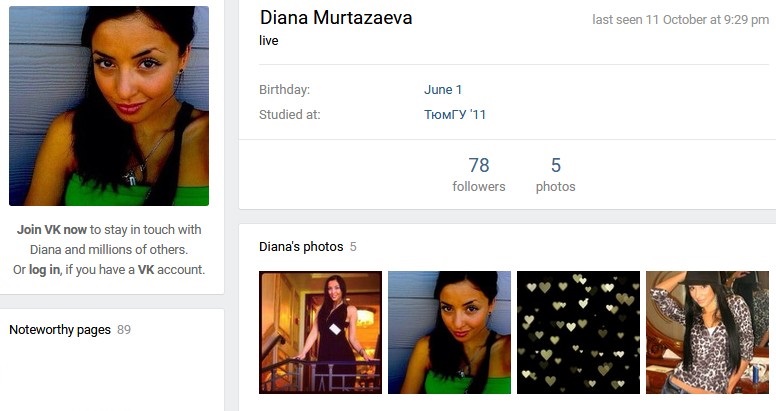Open the leopard print top photo

tap(707, 332)
